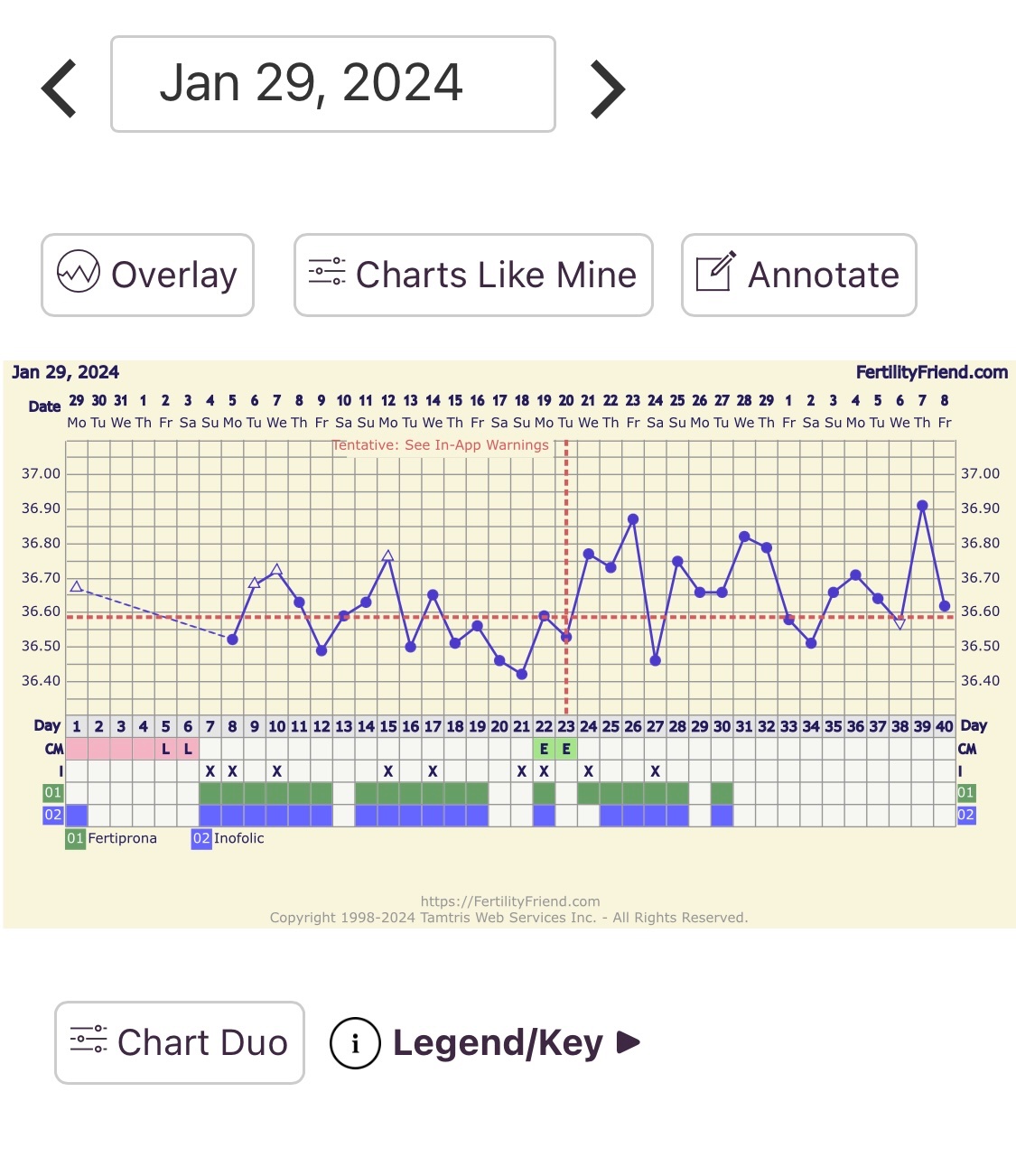This screenshot has width=1016, height=1176.
Task: Open the Jan 29, 2024 date selector
Action: click(x=332, y=84)
